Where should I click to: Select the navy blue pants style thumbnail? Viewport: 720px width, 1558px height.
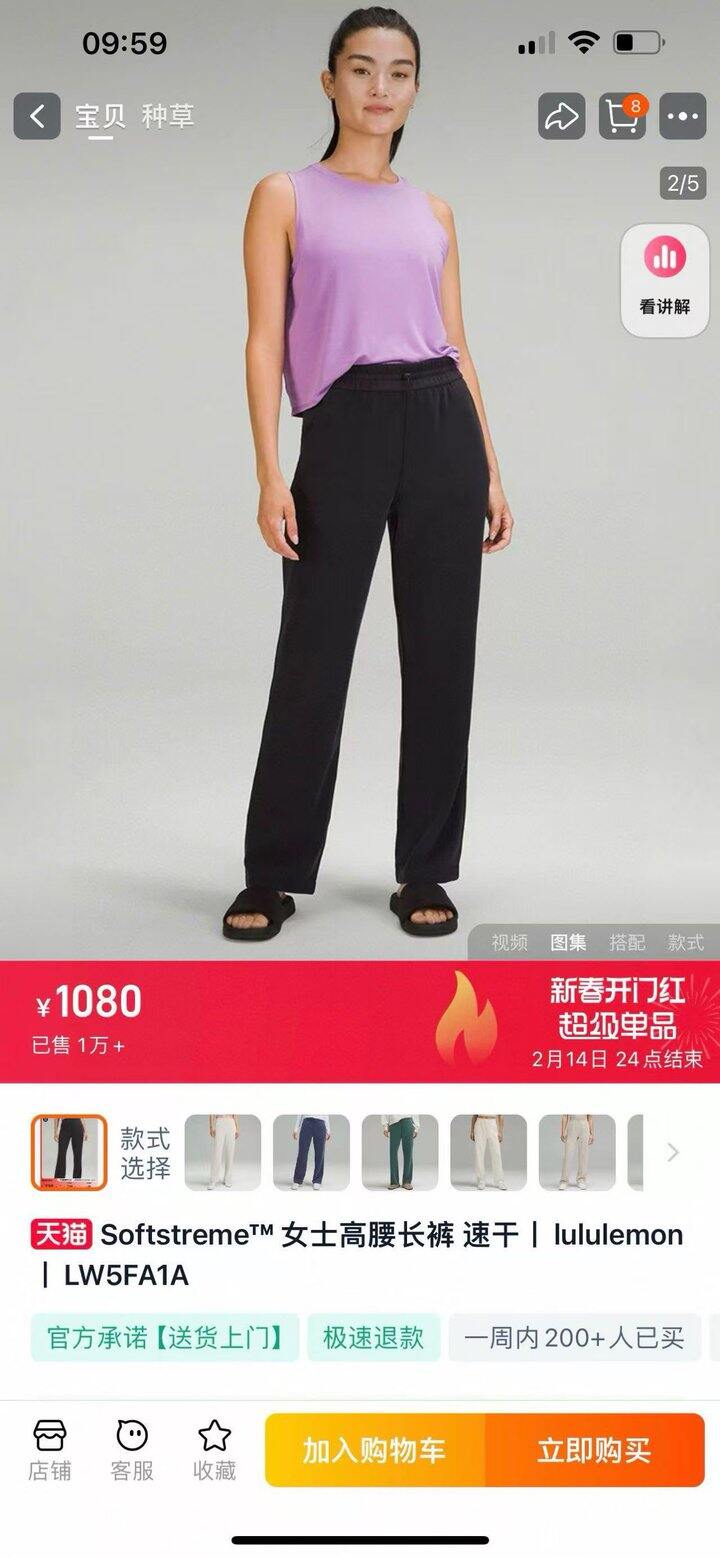click(x=312, y=1152)
